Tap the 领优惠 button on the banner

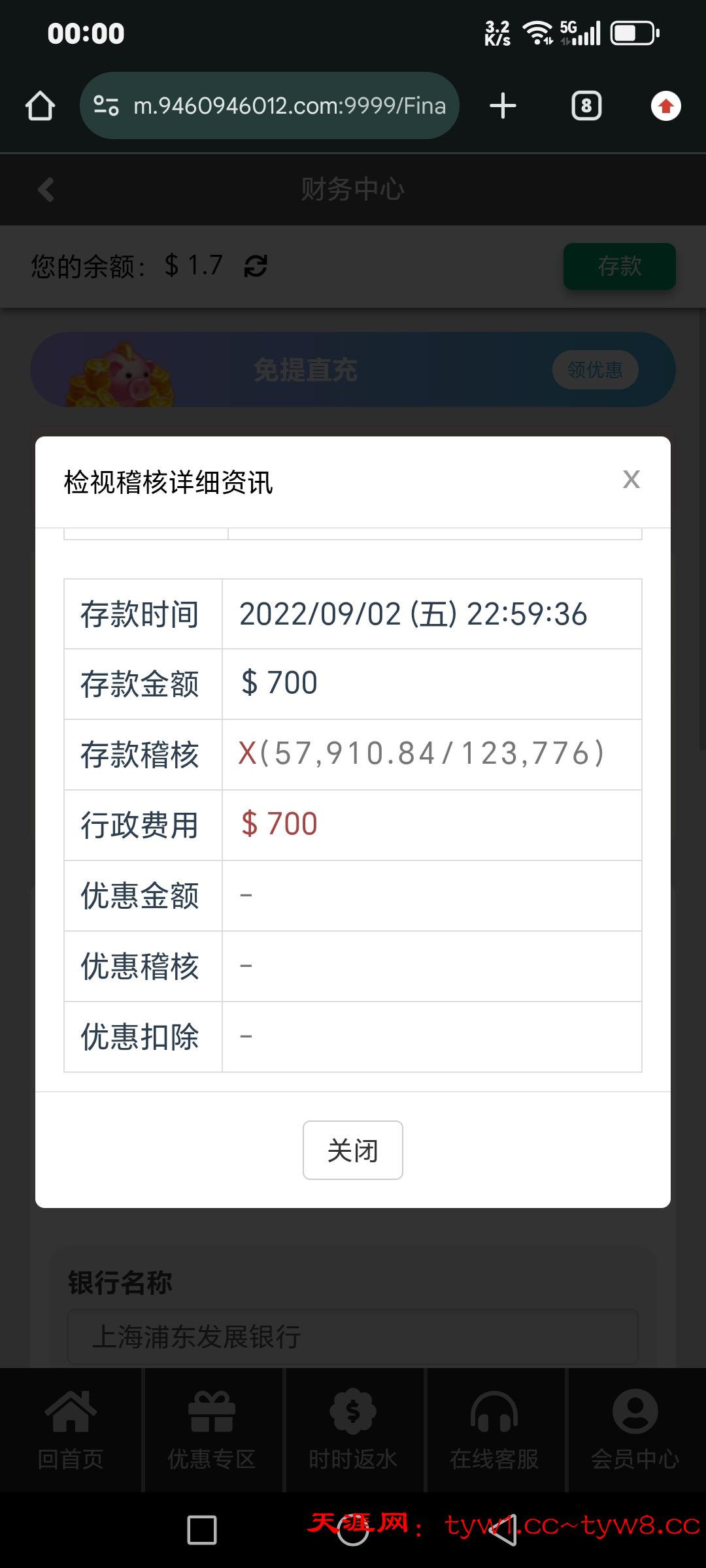click(595, 370)
